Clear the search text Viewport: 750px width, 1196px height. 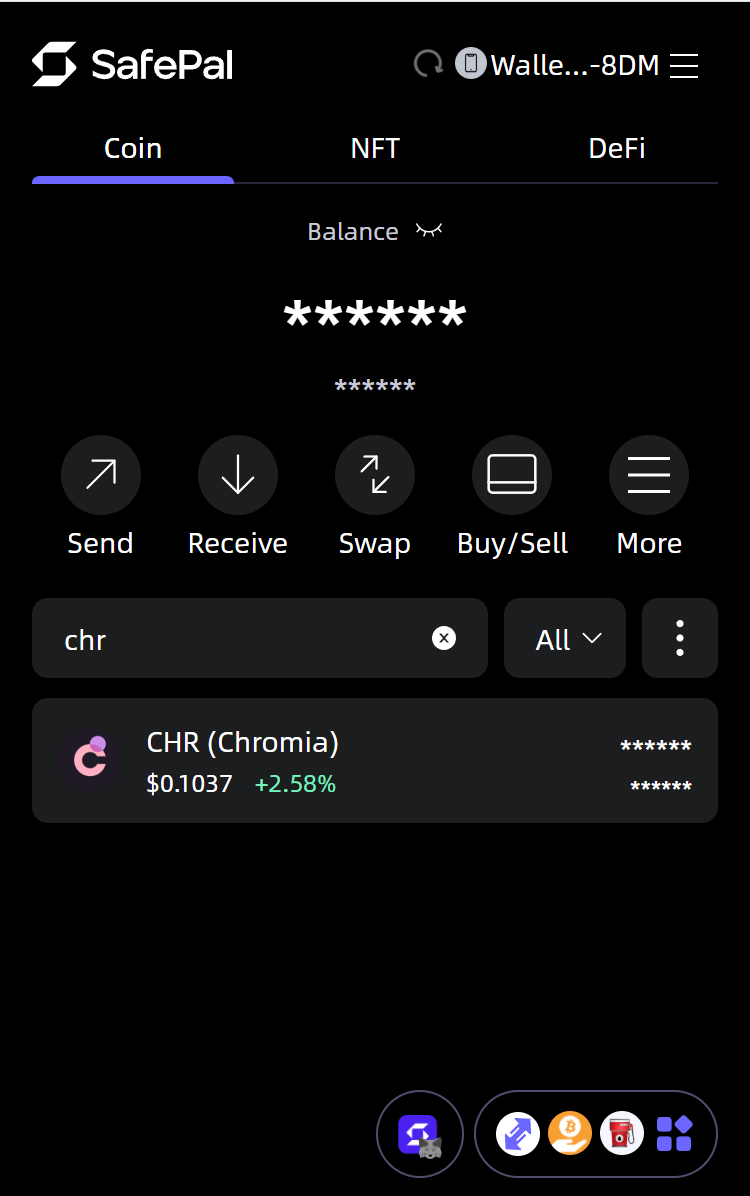point(444,638)
